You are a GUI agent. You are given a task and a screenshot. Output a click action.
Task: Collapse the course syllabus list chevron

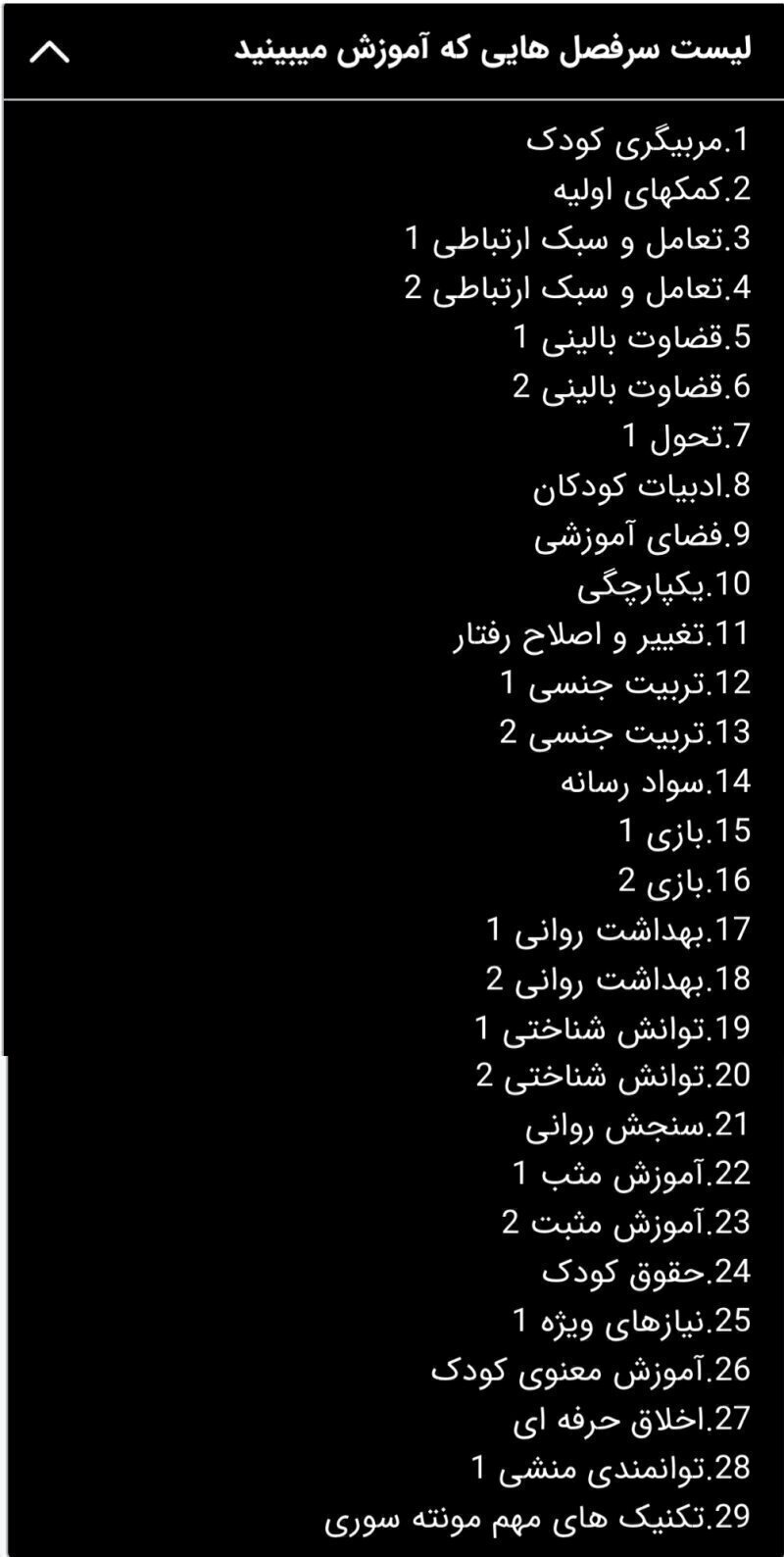[x=50, y=52]
